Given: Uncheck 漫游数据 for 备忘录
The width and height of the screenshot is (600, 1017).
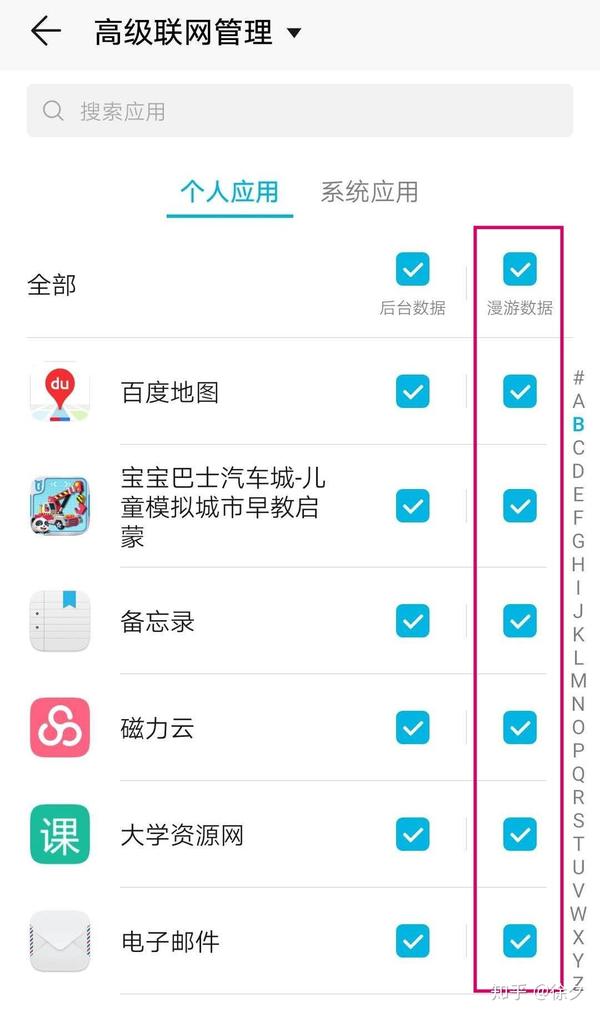Looking at the screenshot, I should [x=519, y=621].
